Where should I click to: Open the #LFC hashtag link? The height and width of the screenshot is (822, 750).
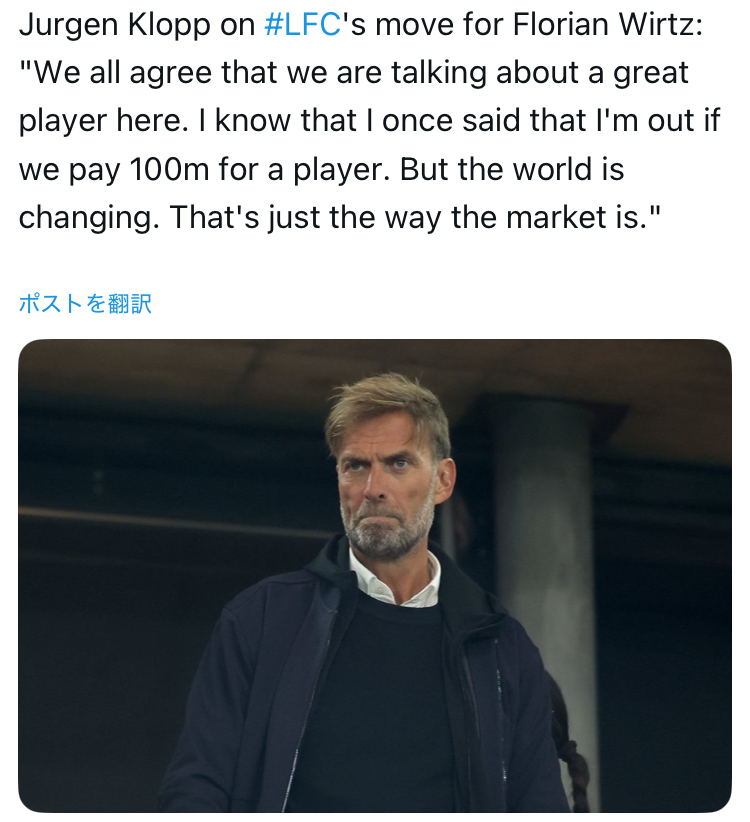[x=302, y=26]
